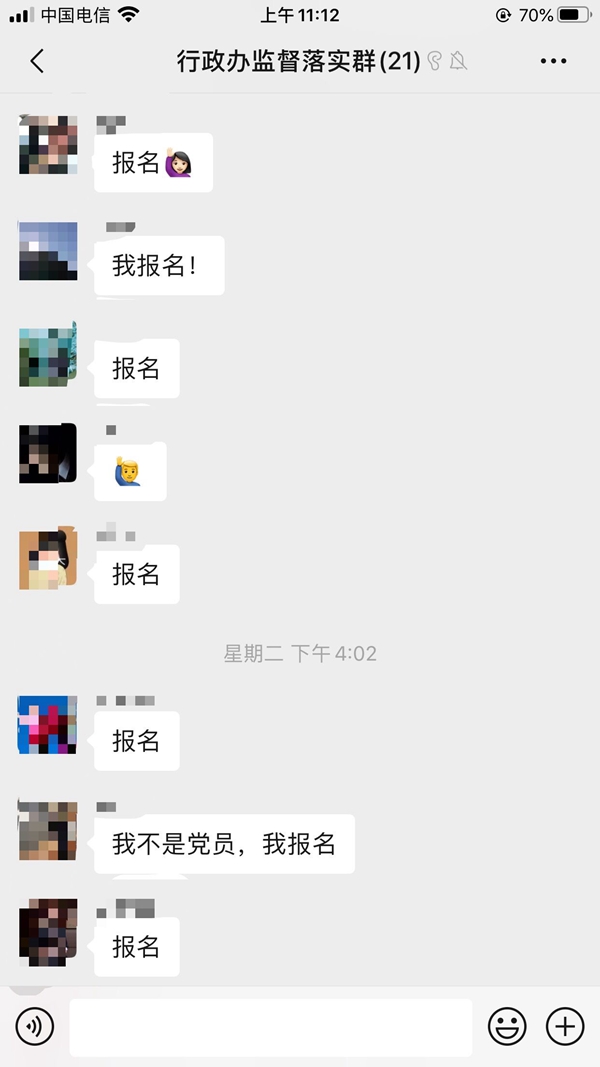
Task: Tap the message text field
Action: coord(270,1026)
